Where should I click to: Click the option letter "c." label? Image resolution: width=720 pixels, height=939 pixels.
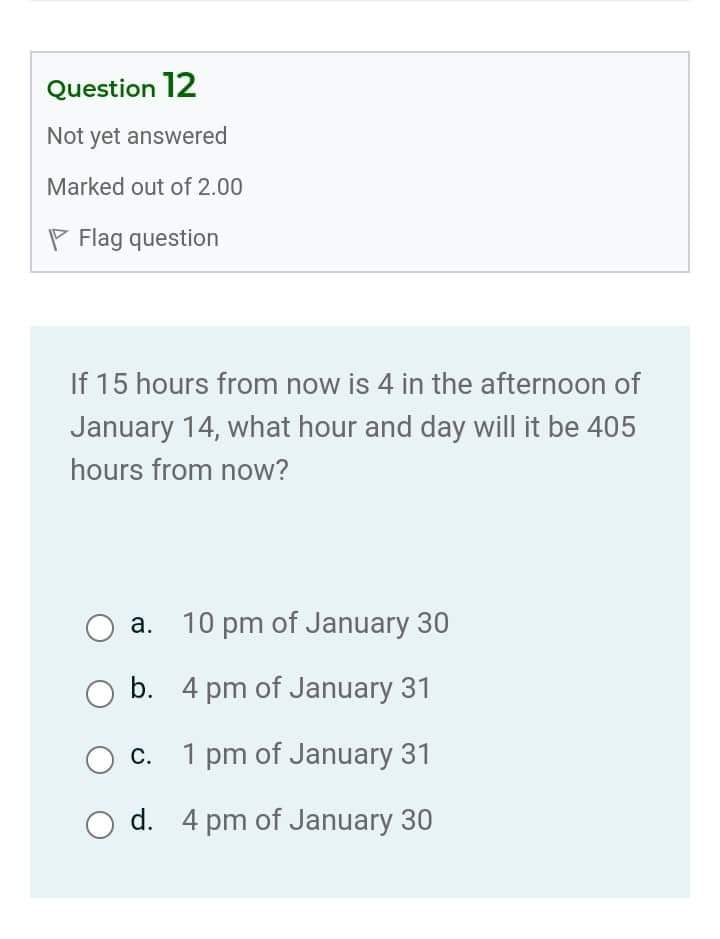(141, 755)
